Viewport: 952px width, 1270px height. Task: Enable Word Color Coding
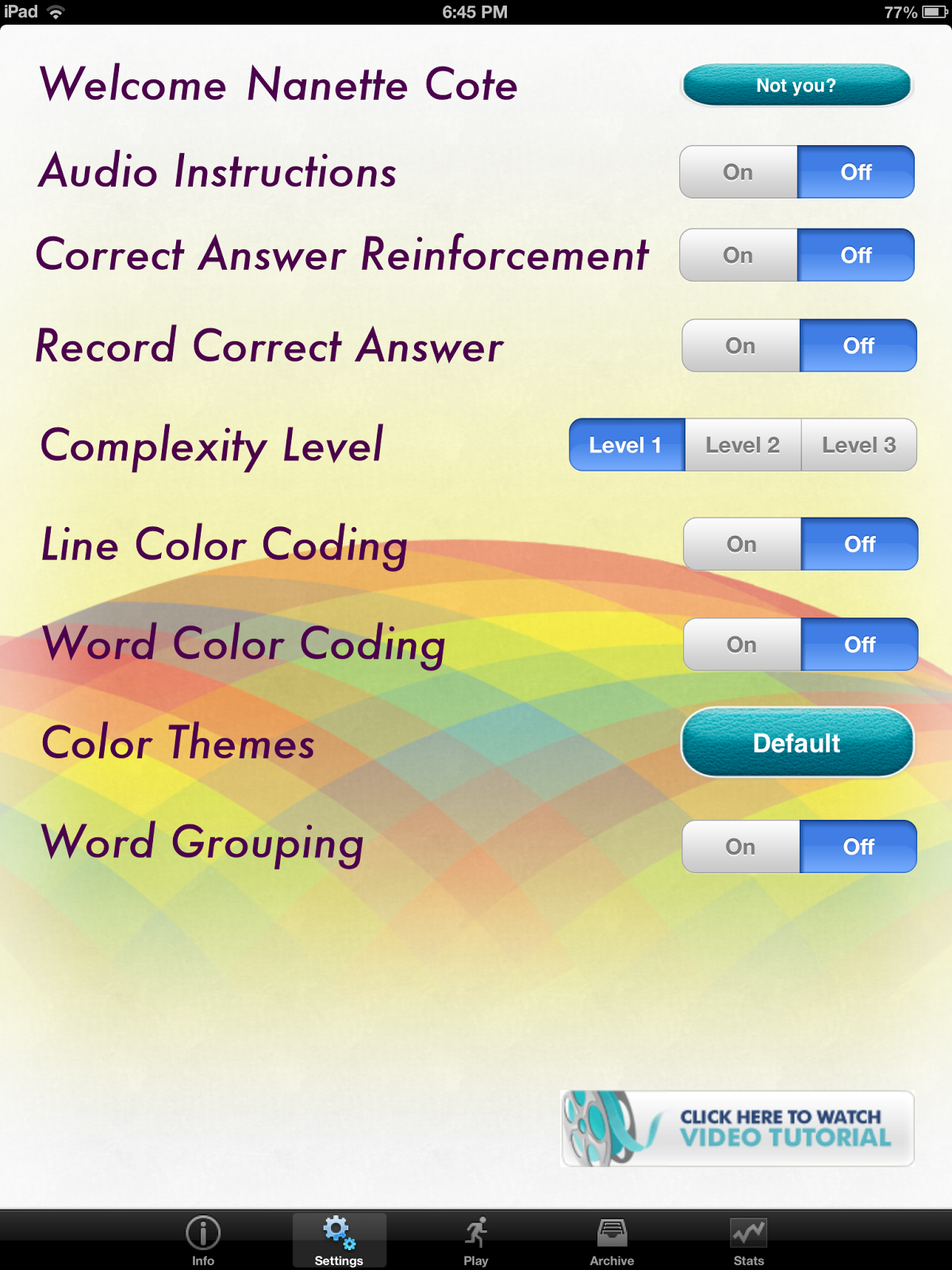pyautogui.click(x=743, y=644)
